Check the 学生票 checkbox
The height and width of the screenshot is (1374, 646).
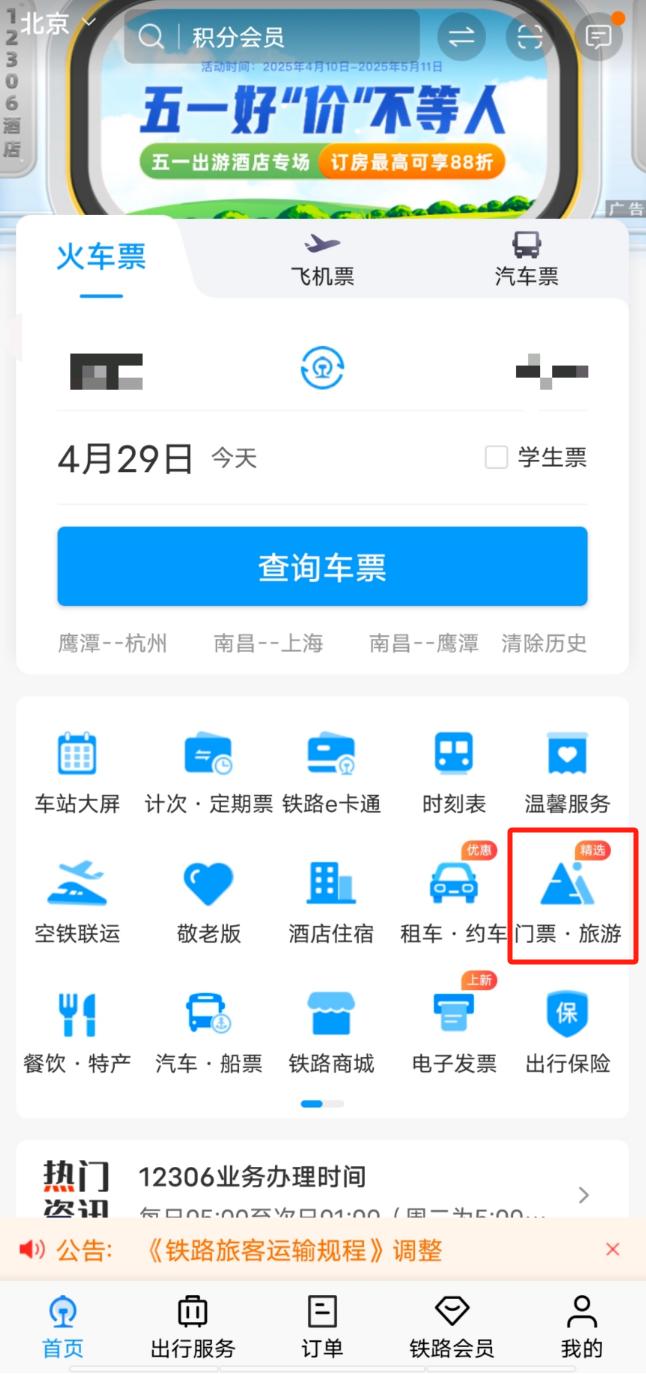496,458
